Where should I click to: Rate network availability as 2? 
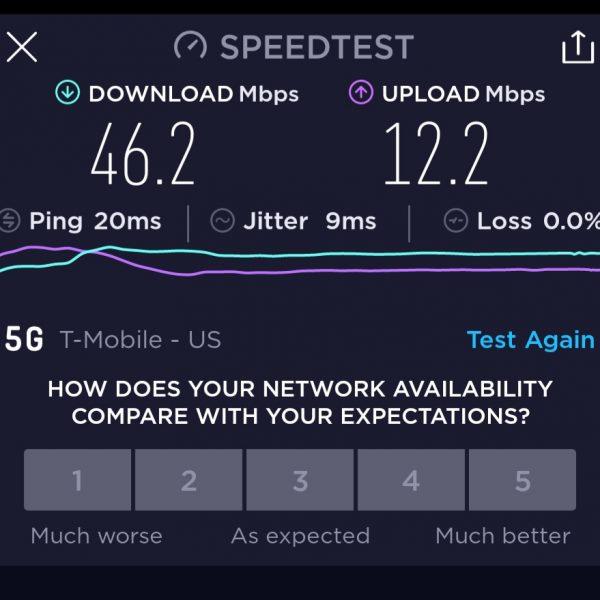(x=189, y=480)
